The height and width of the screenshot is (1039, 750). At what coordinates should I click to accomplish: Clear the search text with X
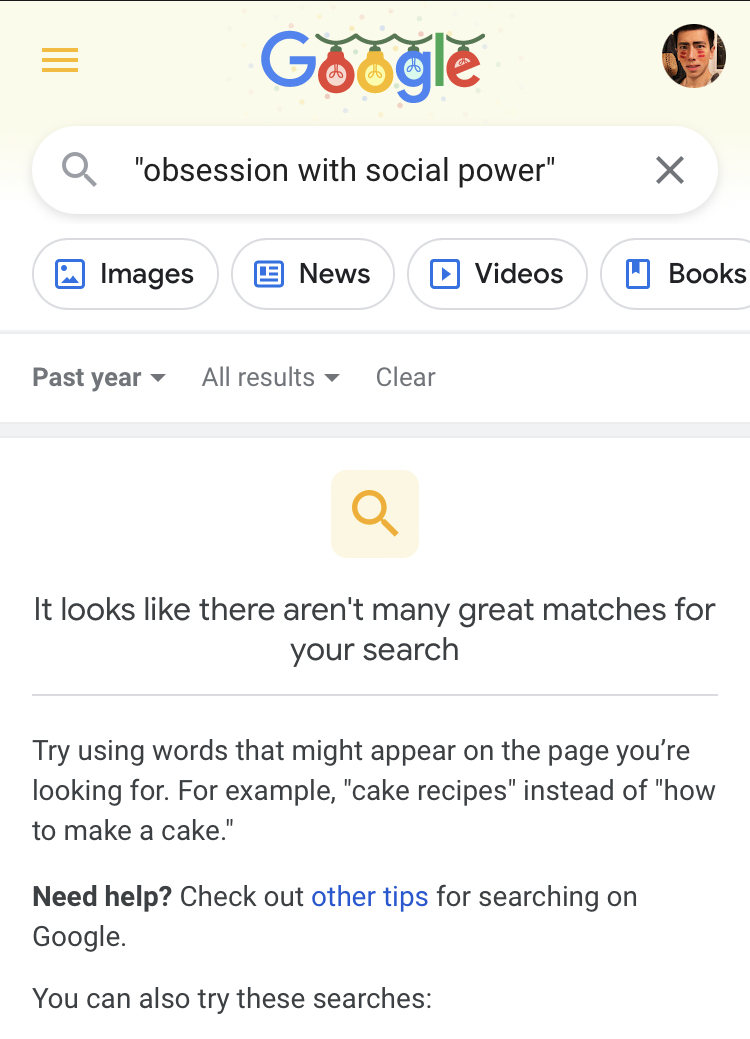click(669, 170)
